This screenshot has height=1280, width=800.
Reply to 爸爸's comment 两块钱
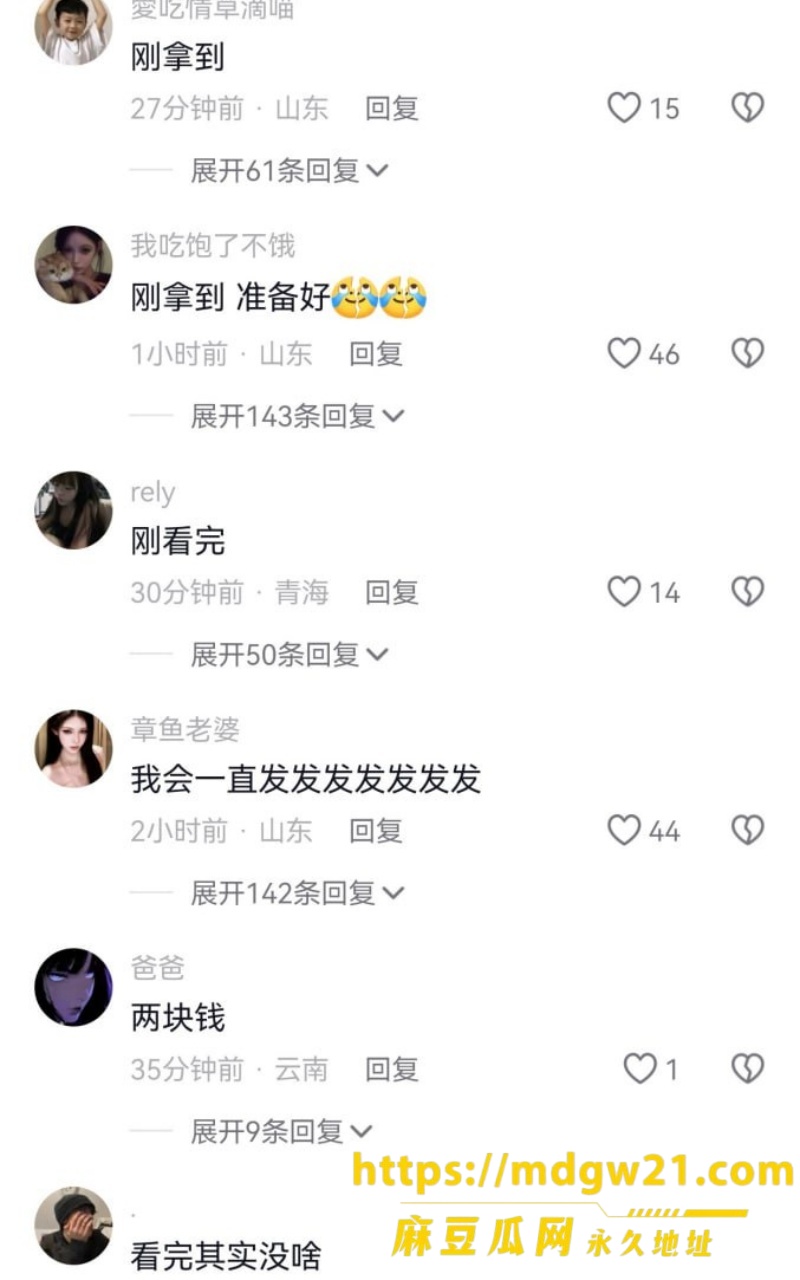pyautogui.click(x=391, y=1069)
